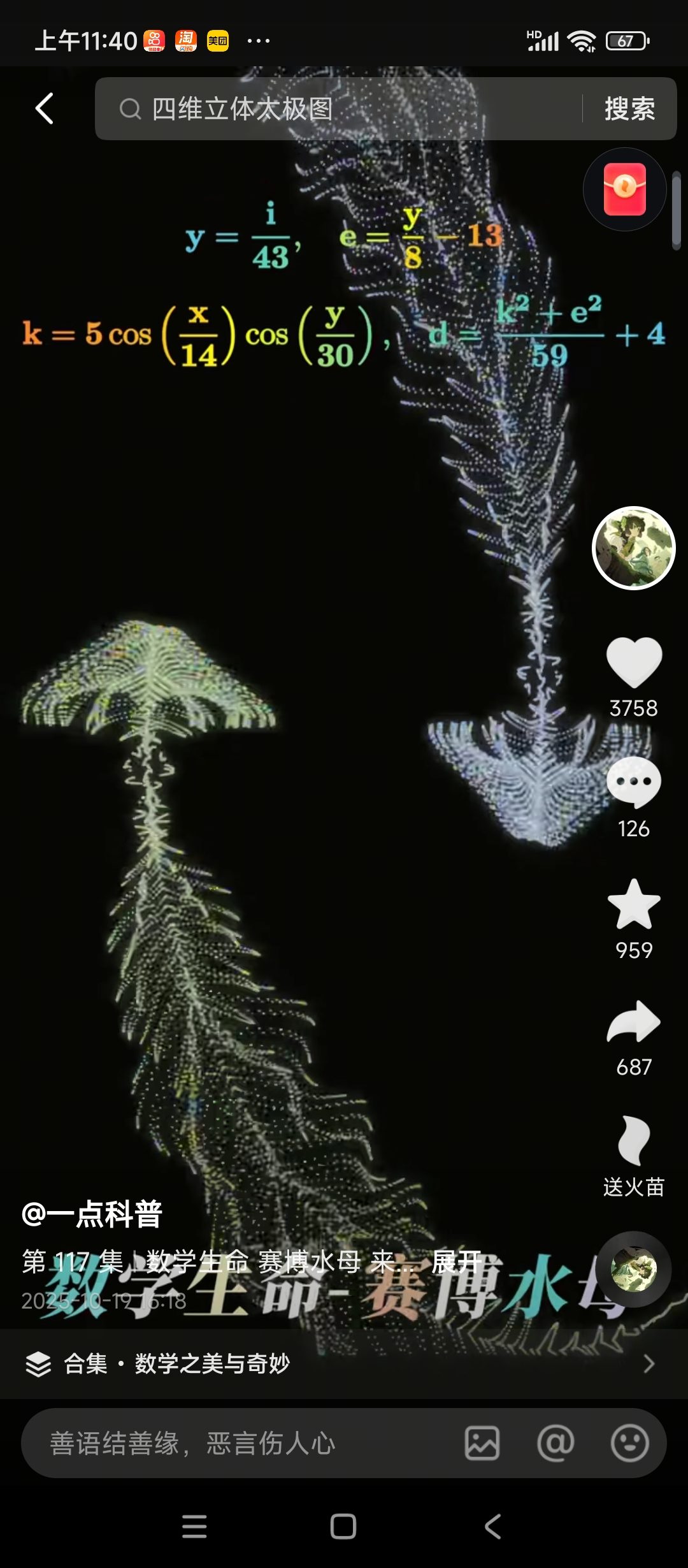The width and height of the screenshot is (688, 1568).
Task: Like the video with the heart icon
Action: tap(633, 663)
